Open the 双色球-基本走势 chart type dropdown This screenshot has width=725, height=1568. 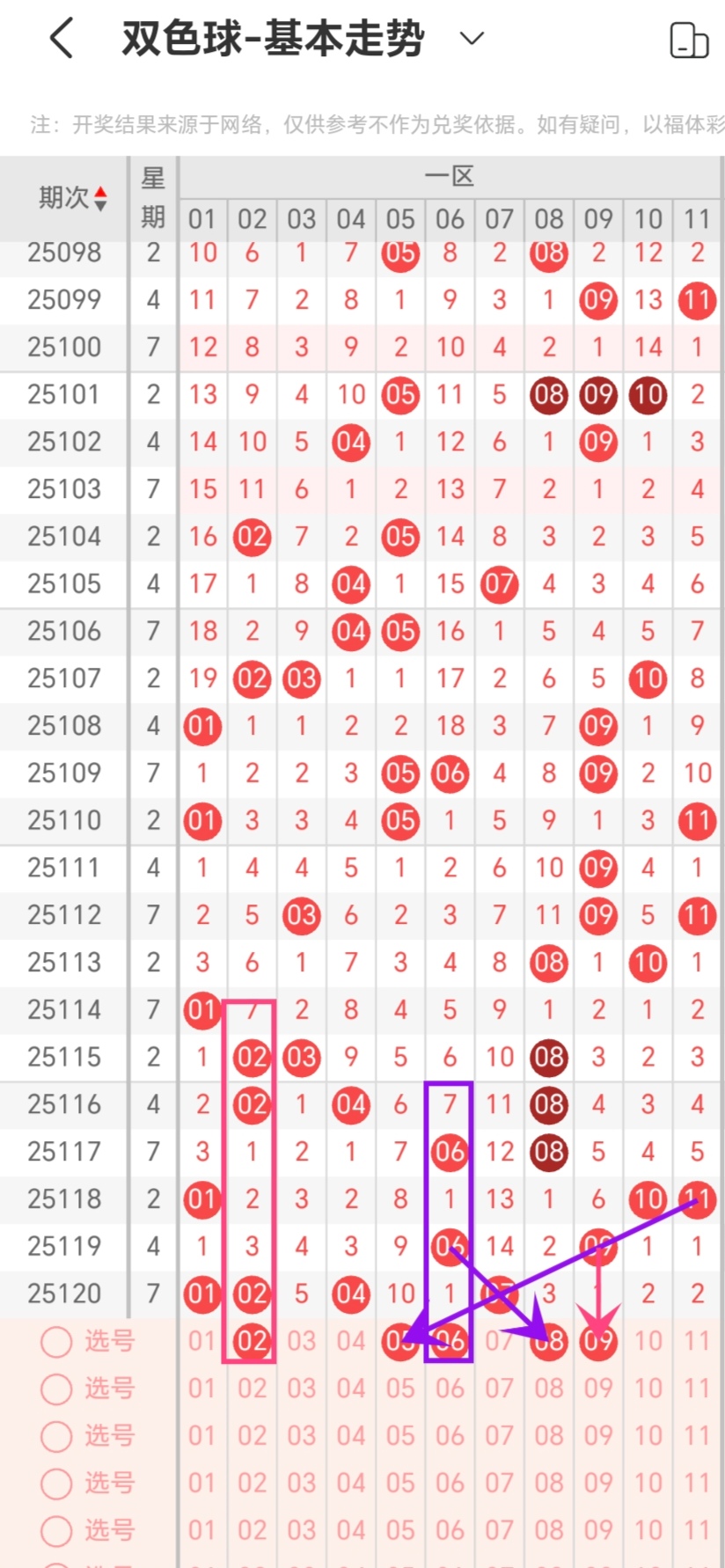click(472, 38)
